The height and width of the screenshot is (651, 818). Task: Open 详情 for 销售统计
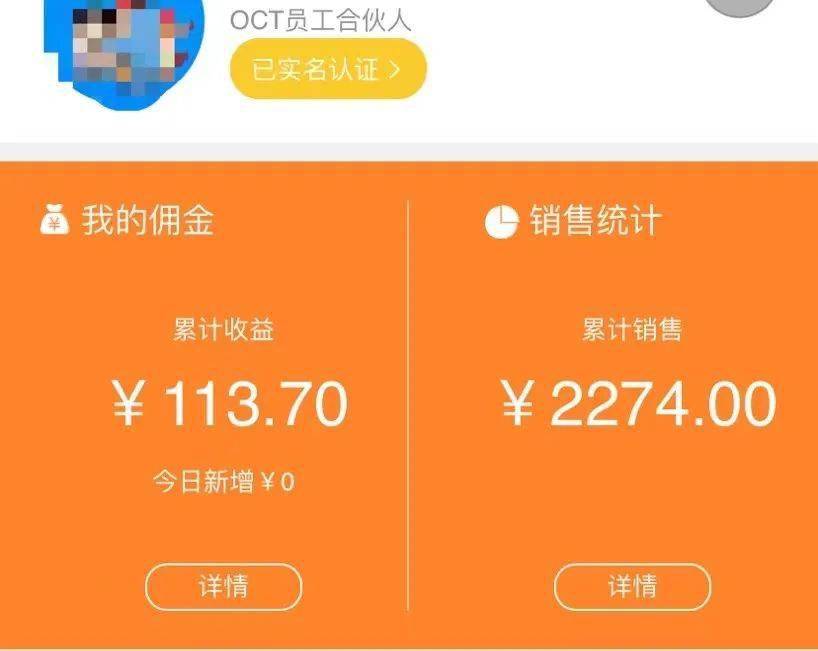(x=632, y=587)
